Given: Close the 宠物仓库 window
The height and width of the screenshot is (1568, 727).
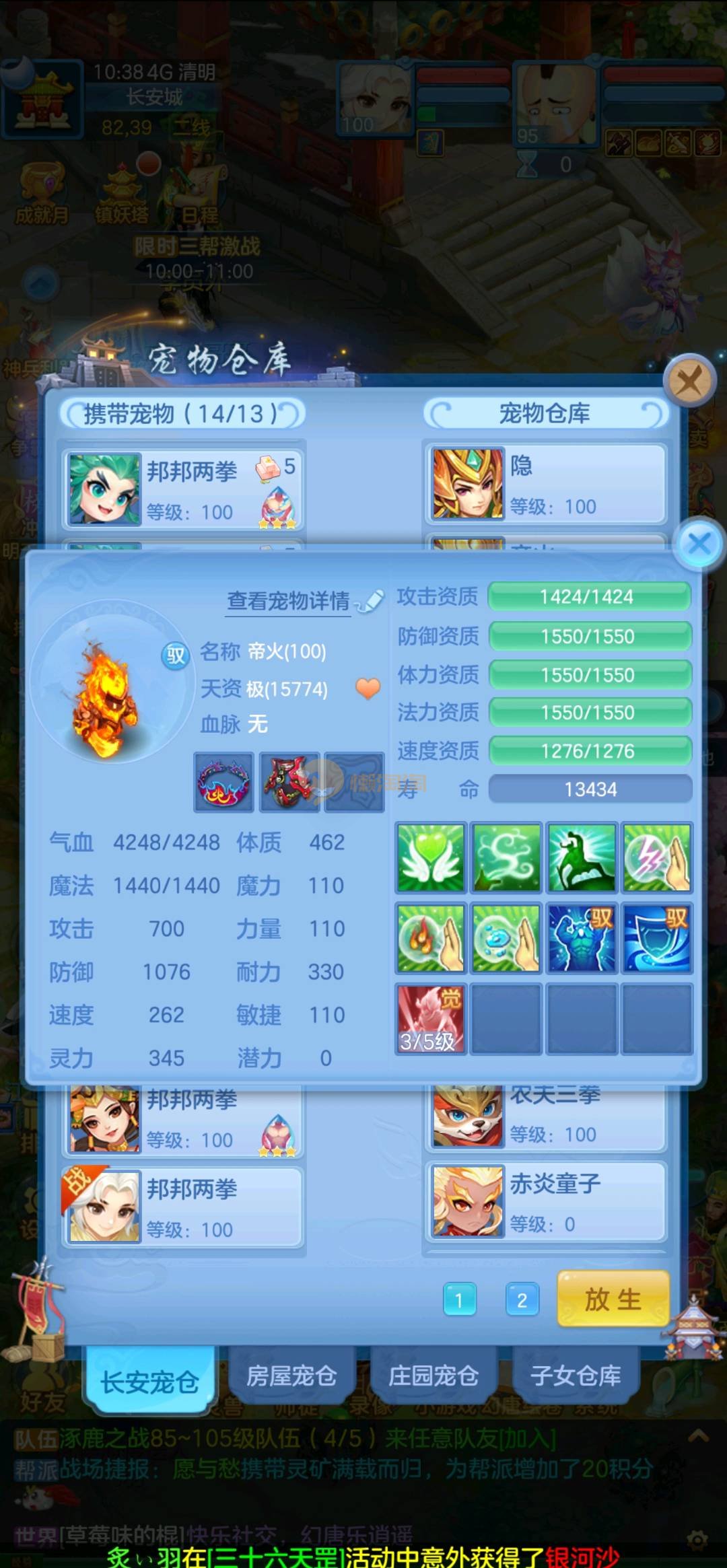Looking at the screenshot, I should pos(689,382).
